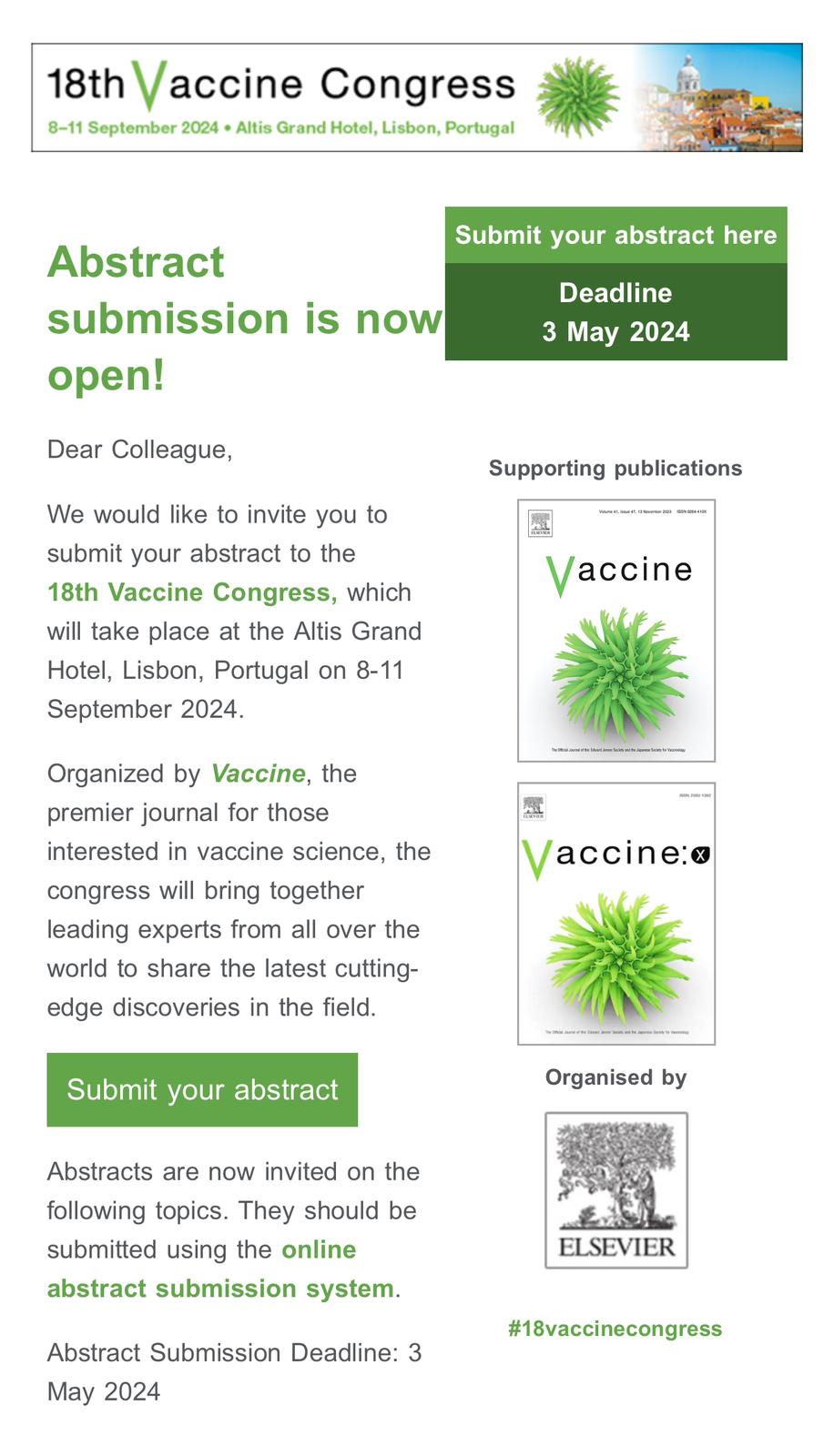Open the 18th Vaccine Congress header banner
This screenshot has width=834, height=1456.
point(417,97)
